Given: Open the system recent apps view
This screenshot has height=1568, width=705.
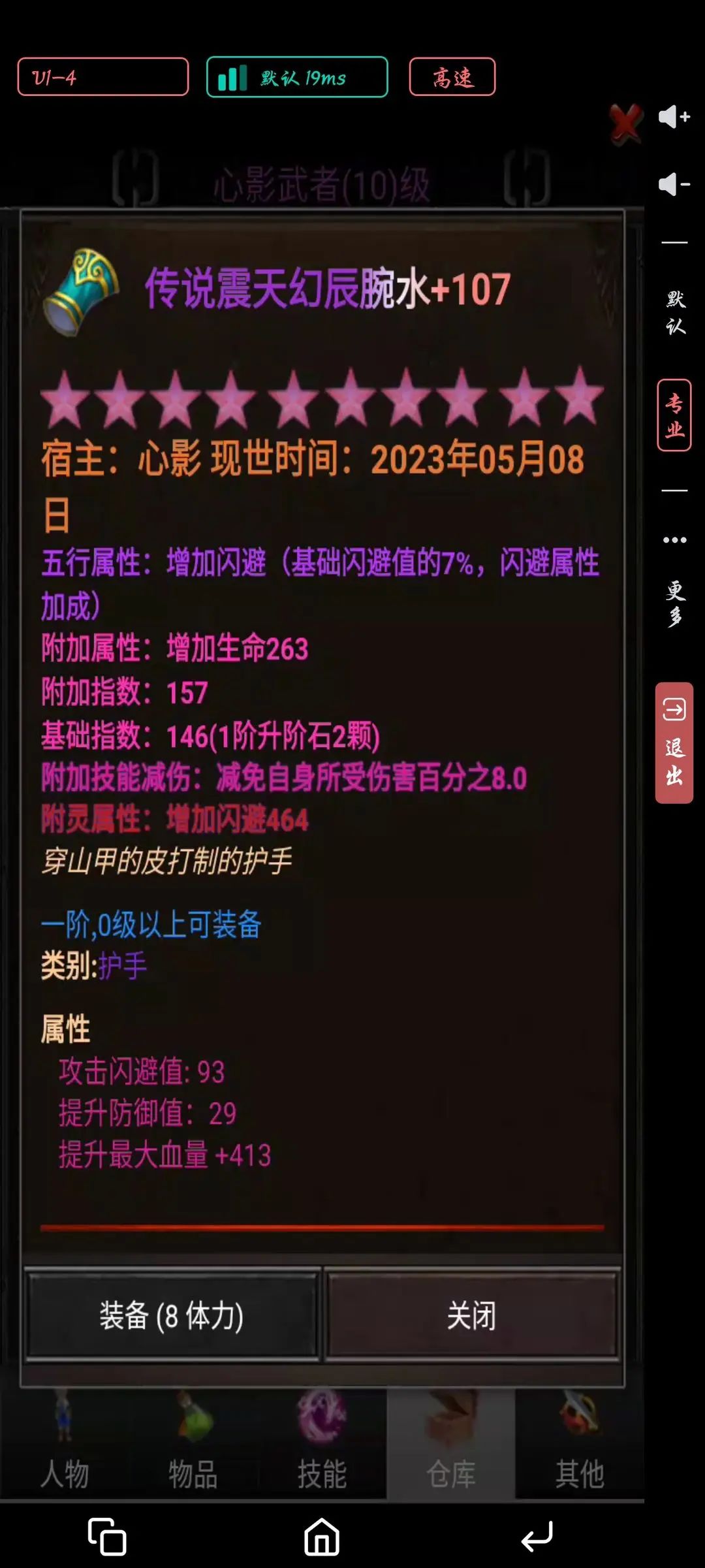Looking at the screenshot, I should pos(107,1537).
